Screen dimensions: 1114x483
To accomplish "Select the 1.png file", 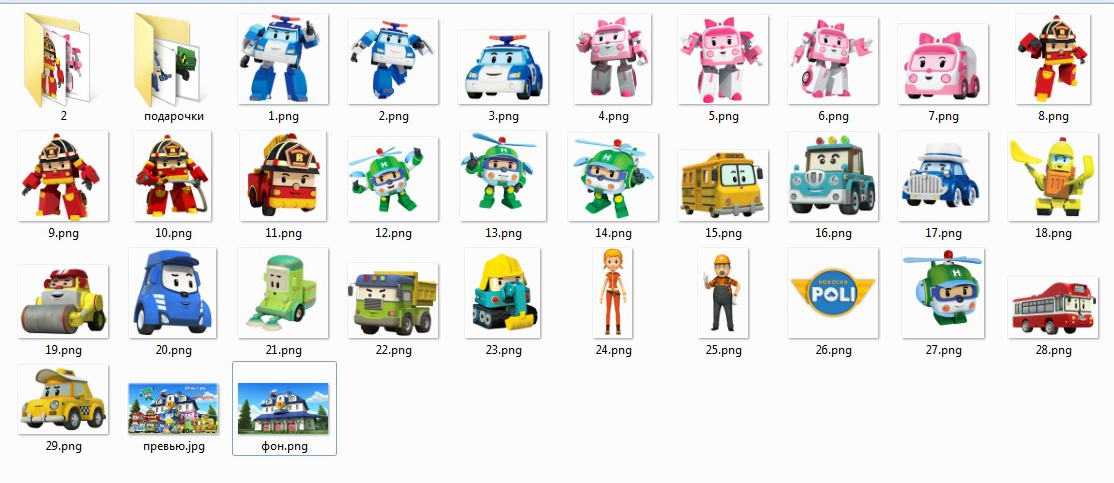I will (x=283, y=58).
